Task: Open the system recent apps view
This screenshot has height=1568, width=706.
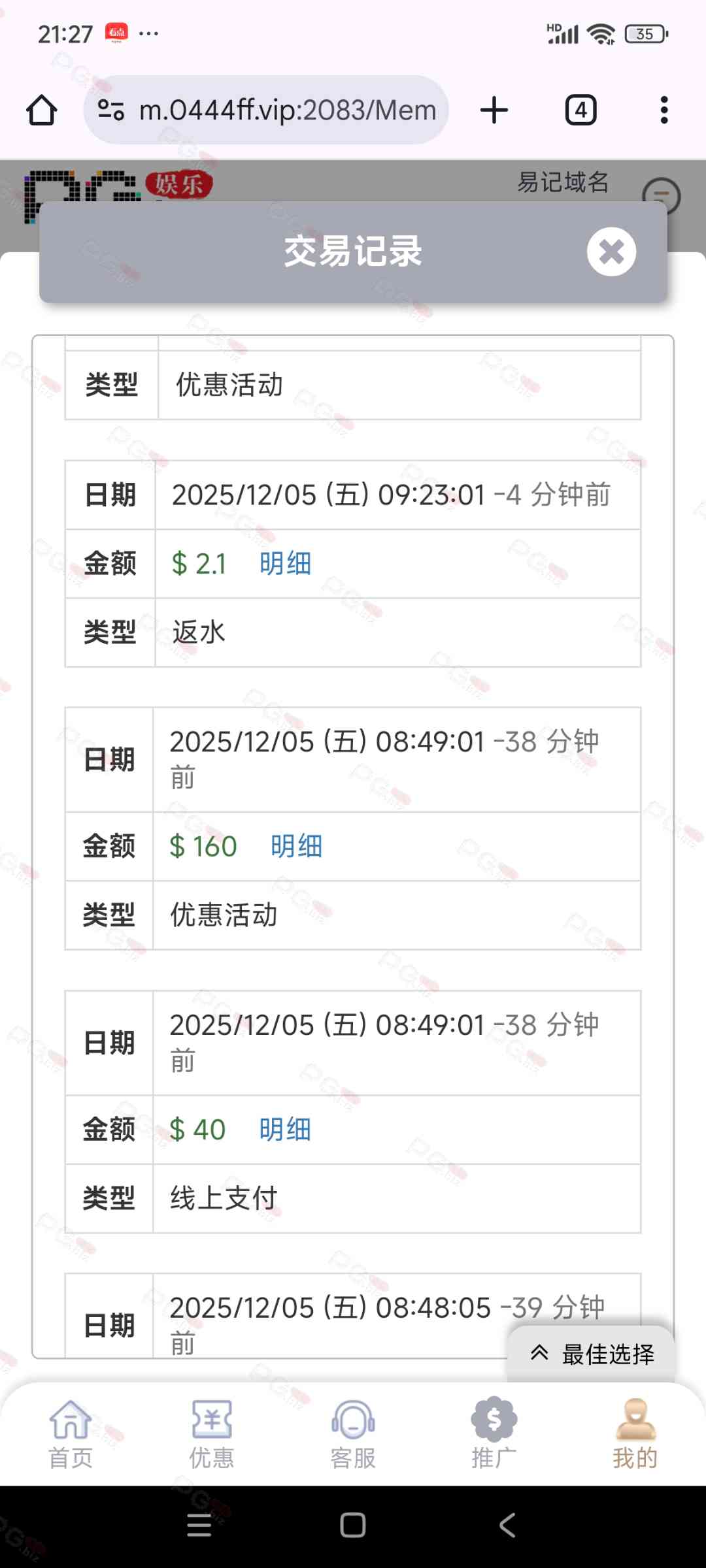Action: [x=199, y=1526]
